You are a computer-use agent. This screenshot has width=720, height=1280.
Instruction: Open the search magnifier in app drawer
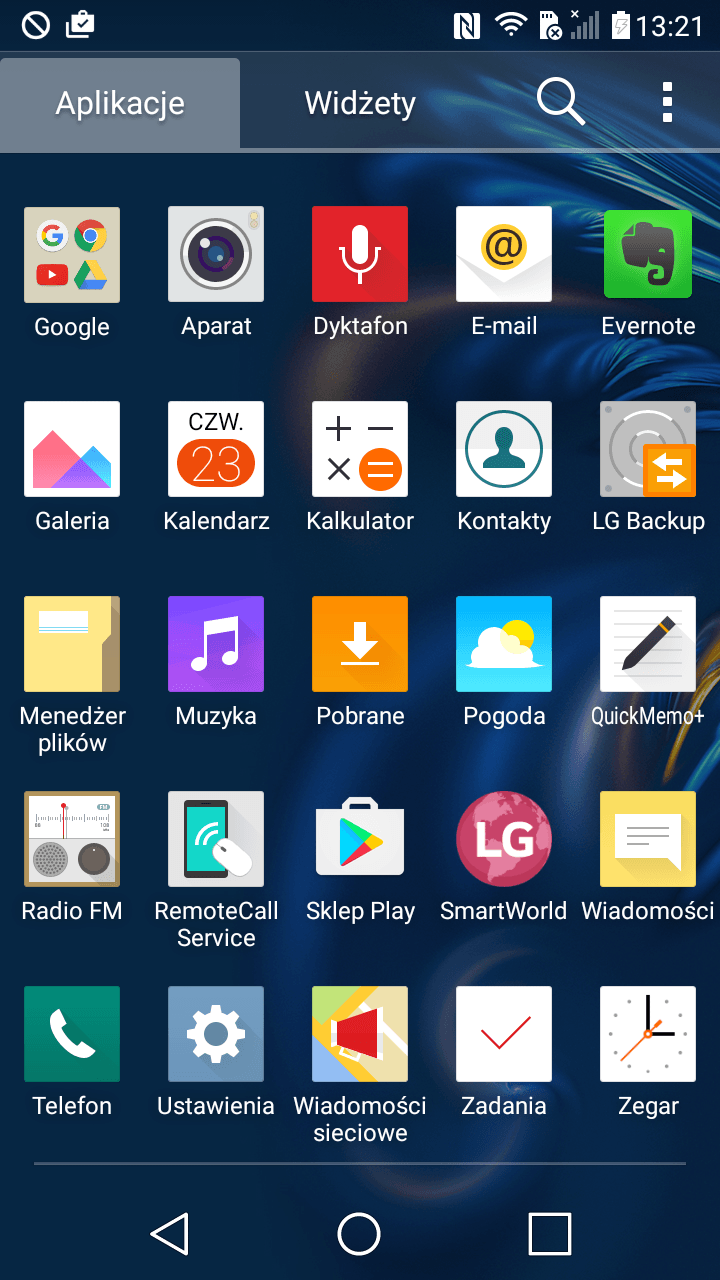click(560, 102)
